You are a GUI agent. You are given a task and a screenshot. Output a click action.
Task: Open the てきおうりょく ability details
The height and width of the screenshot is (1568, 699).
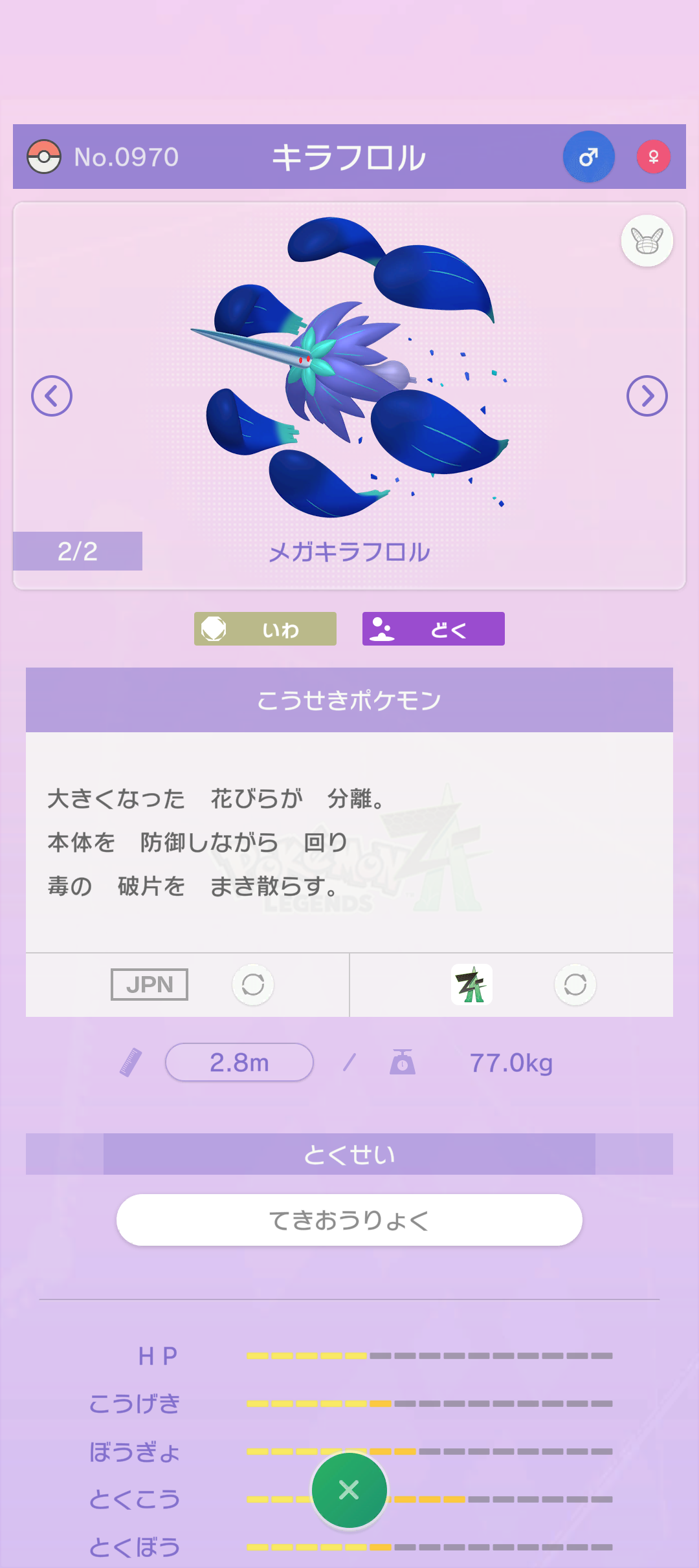(349, 1220)
